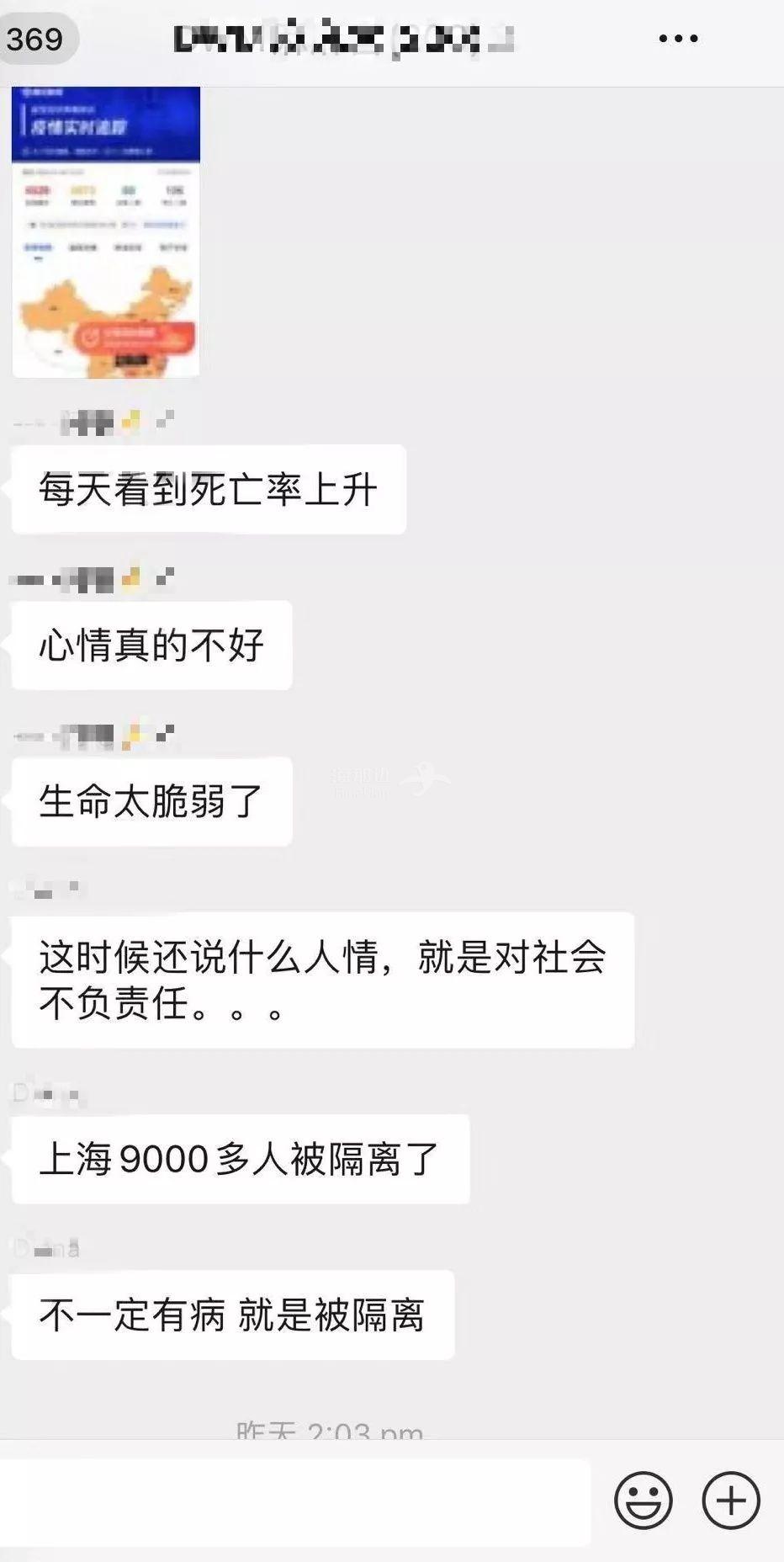Open the plus attachment menu
The height and width of the screenshot is (1562, 784).
[x=731, y=1501]
